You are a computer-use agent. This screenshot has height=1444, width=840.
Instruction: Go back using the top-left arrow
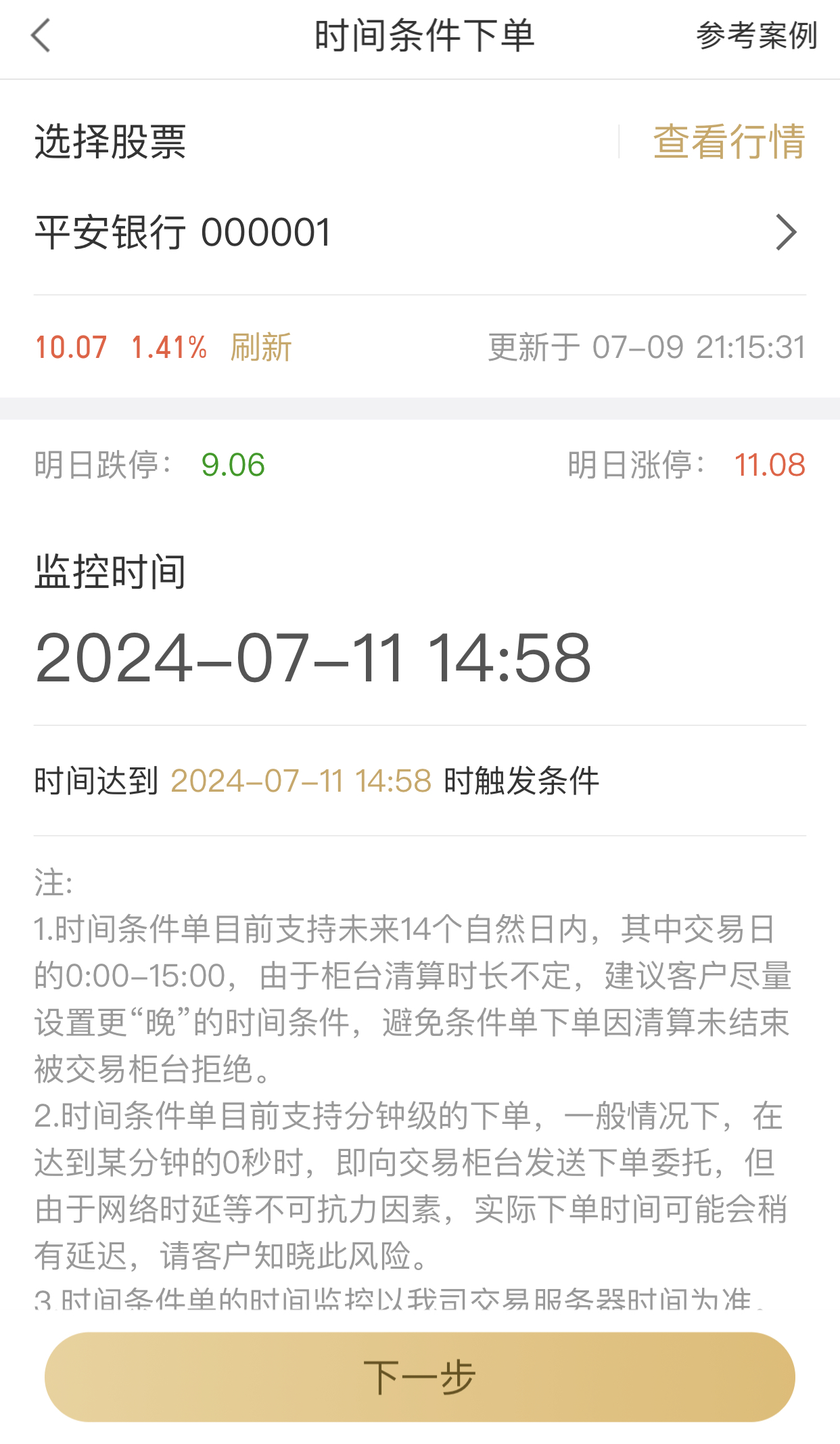click(41, 36)
